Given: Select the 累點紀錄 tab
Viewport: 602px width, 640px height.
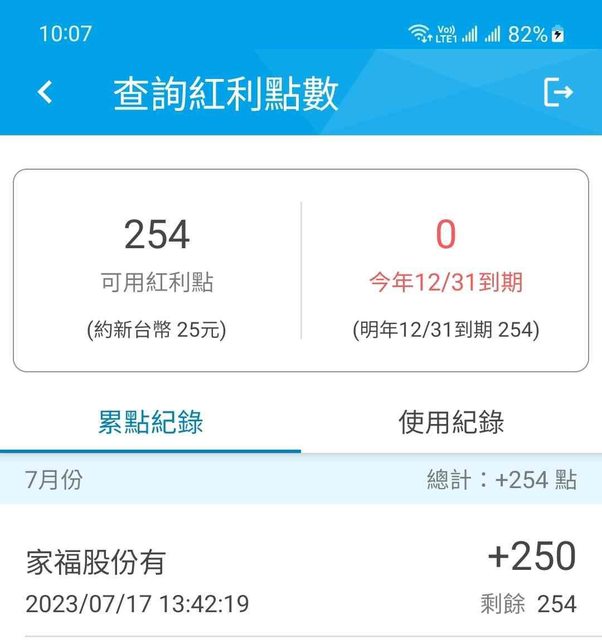Looking at the screenshot, I should 151,422.
